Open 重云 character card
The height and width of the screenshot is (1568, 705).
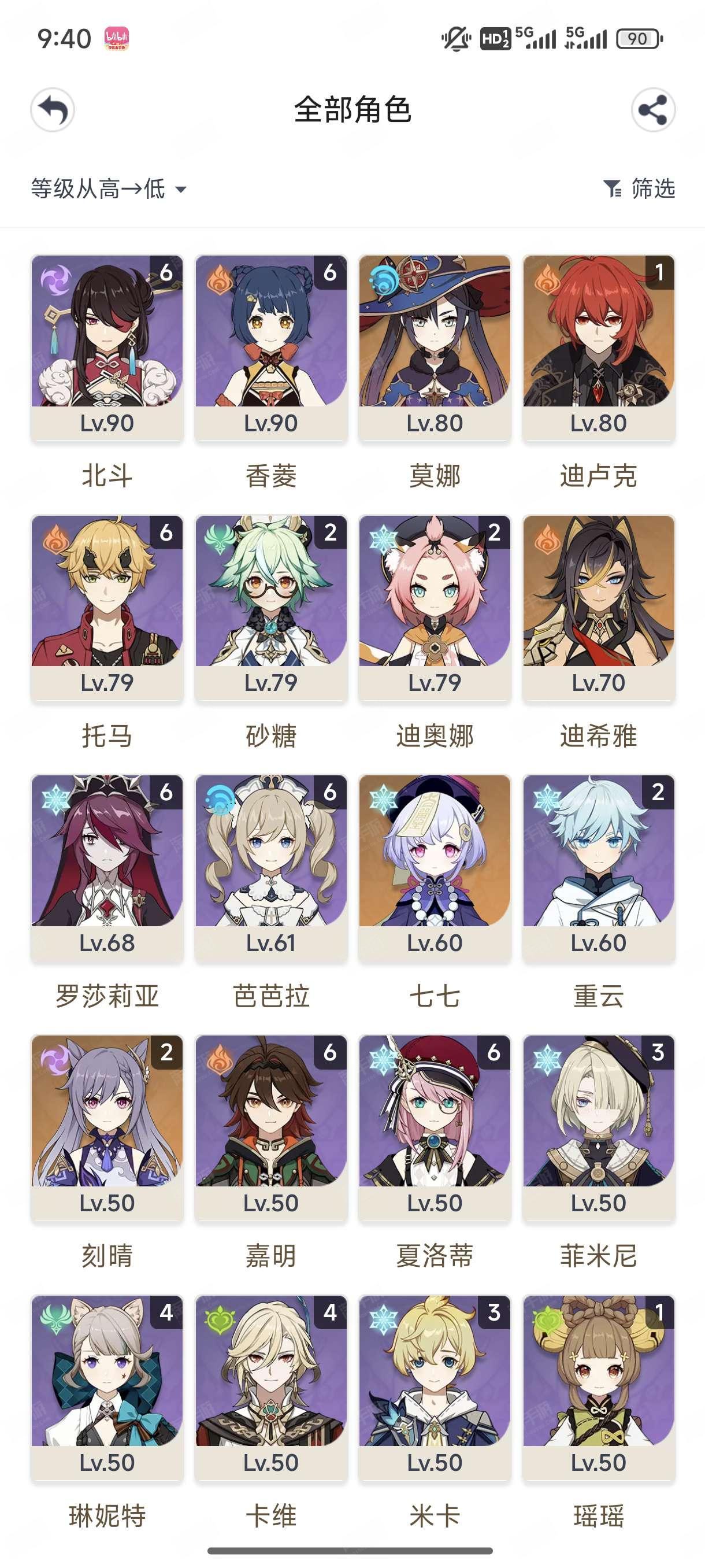[599, 867]
